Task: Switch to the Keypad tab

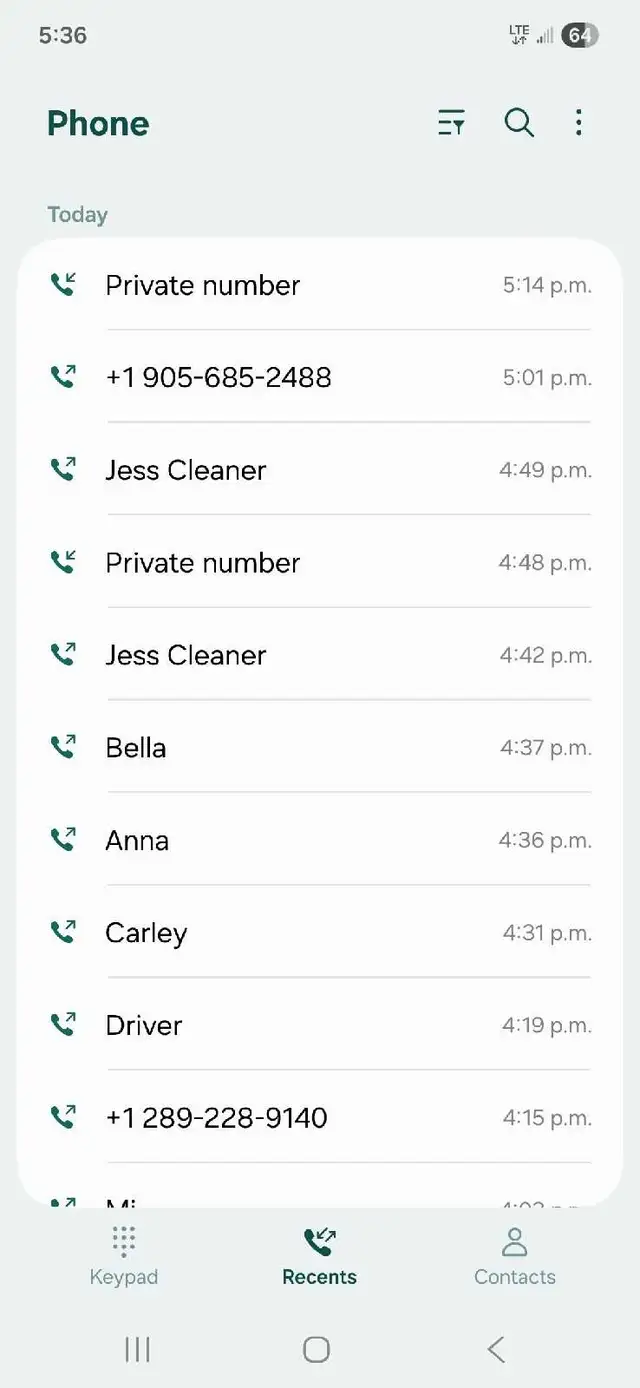Action: point(124,1255)
